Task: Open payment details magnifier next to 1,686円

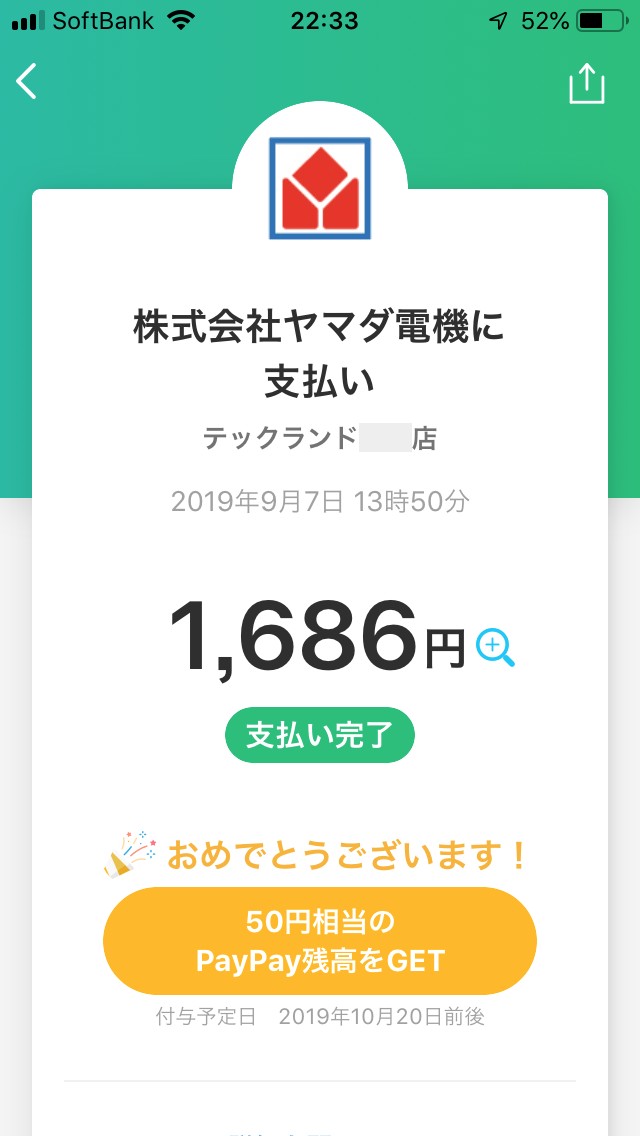Action: click(496, 648)
